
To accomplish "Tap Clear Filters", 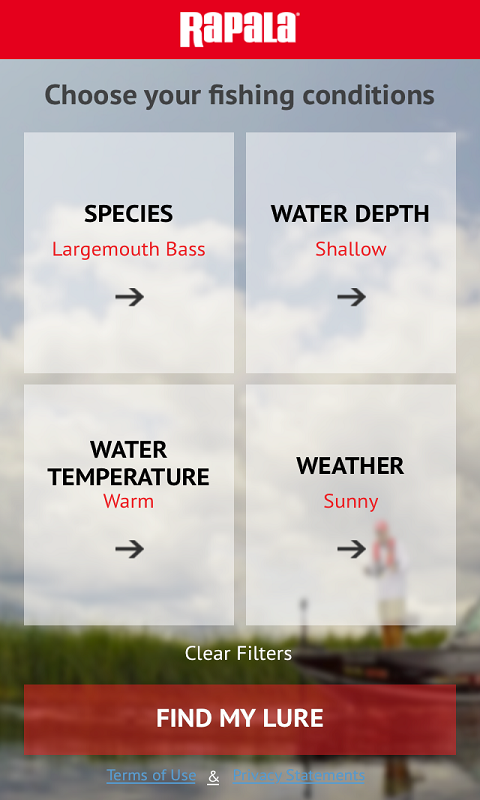I will (x=238, y=654).
